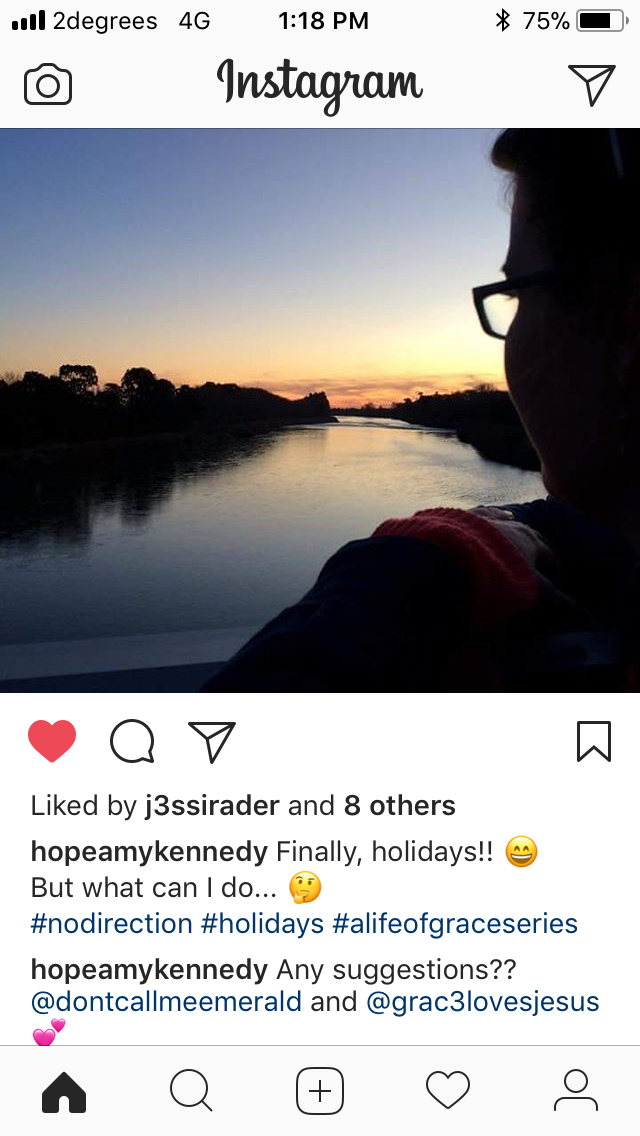The height and width of the screenshot is (1136, 640).
Task: Share this post via the send icon under the photo
Action: pyautogui.click(x=212, y=742)
